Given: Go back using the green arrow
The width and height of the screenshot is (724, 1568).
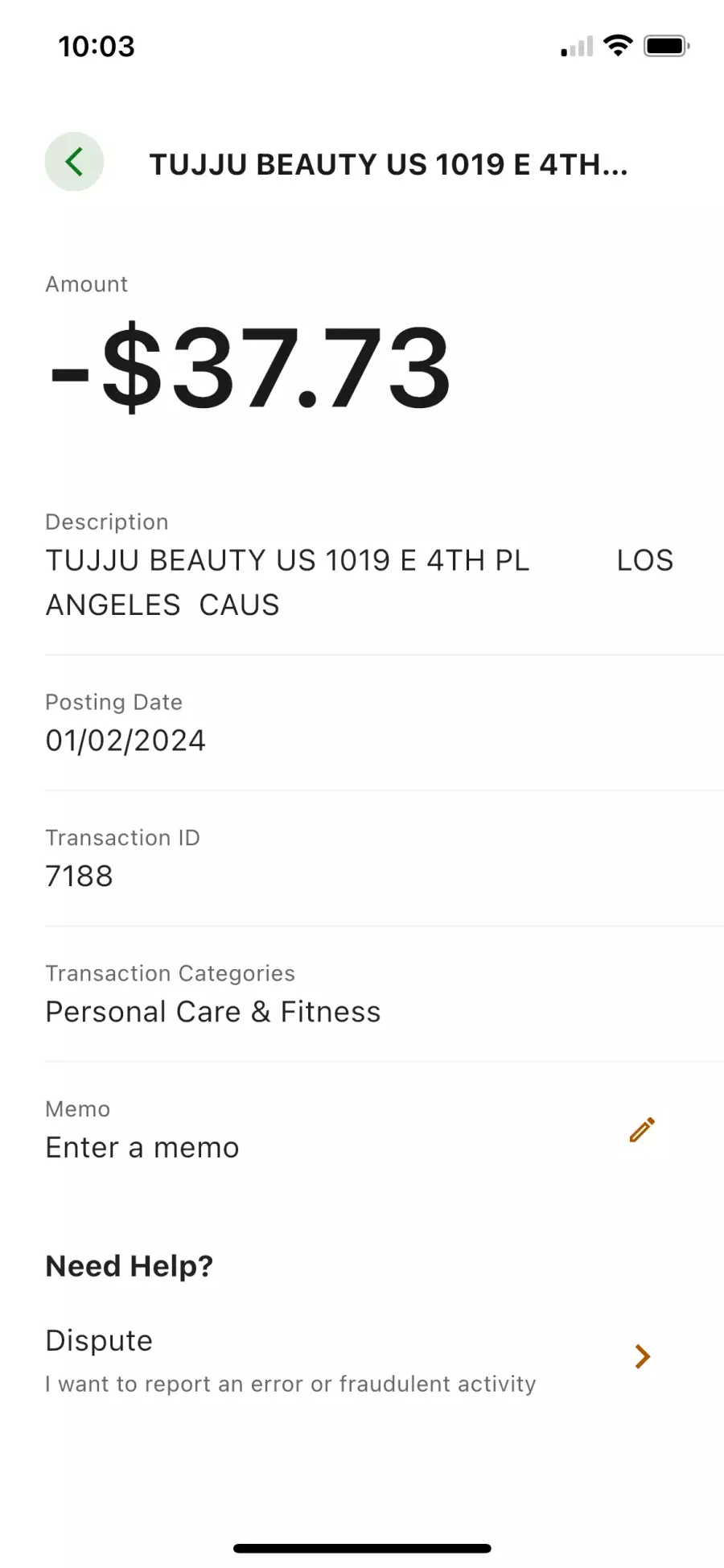Looking at the screenshot, I should (x=74, y=162).
